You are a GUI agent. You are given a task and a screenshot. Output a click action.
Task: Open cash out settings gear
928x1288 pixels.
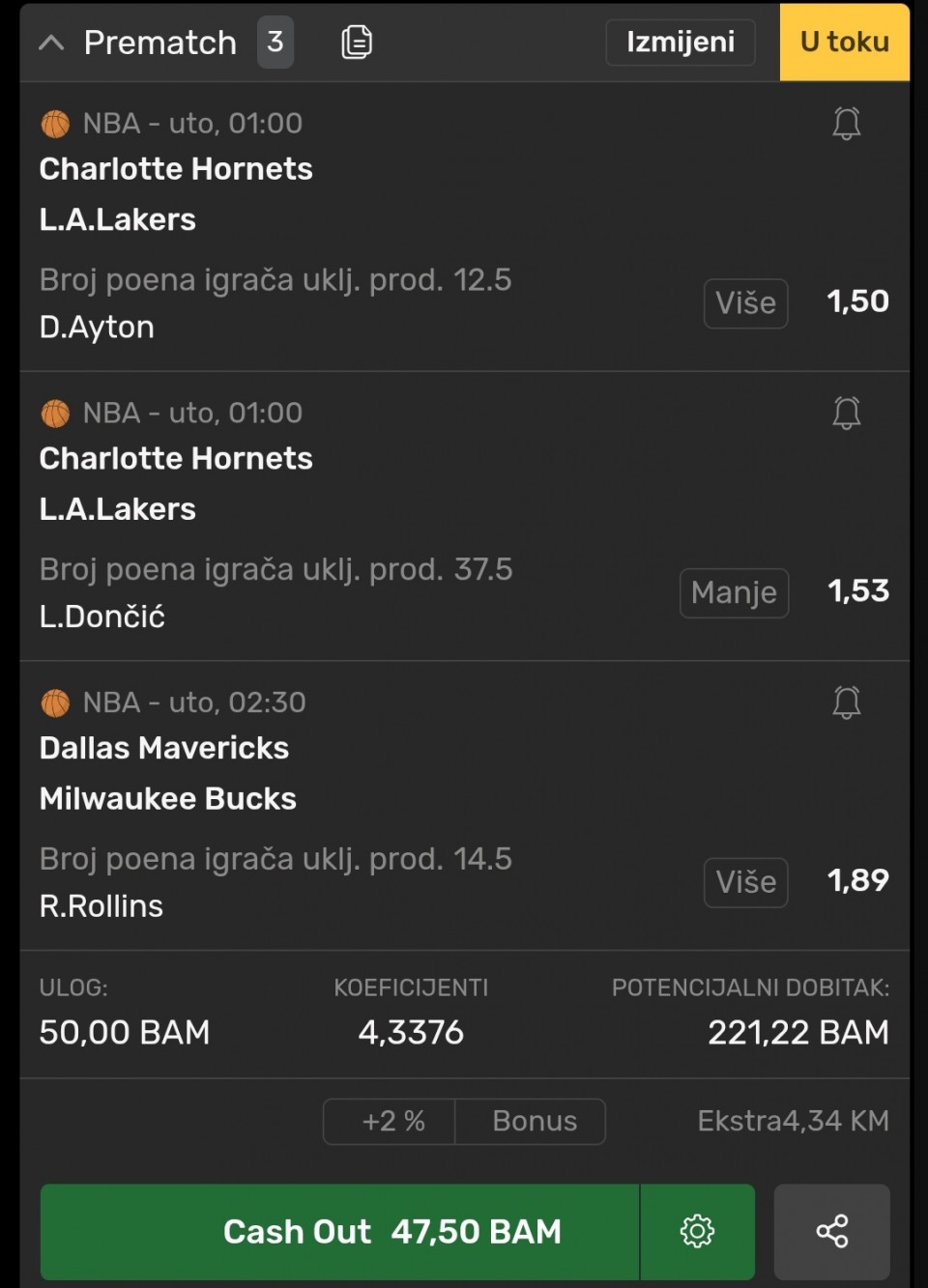697,1232
